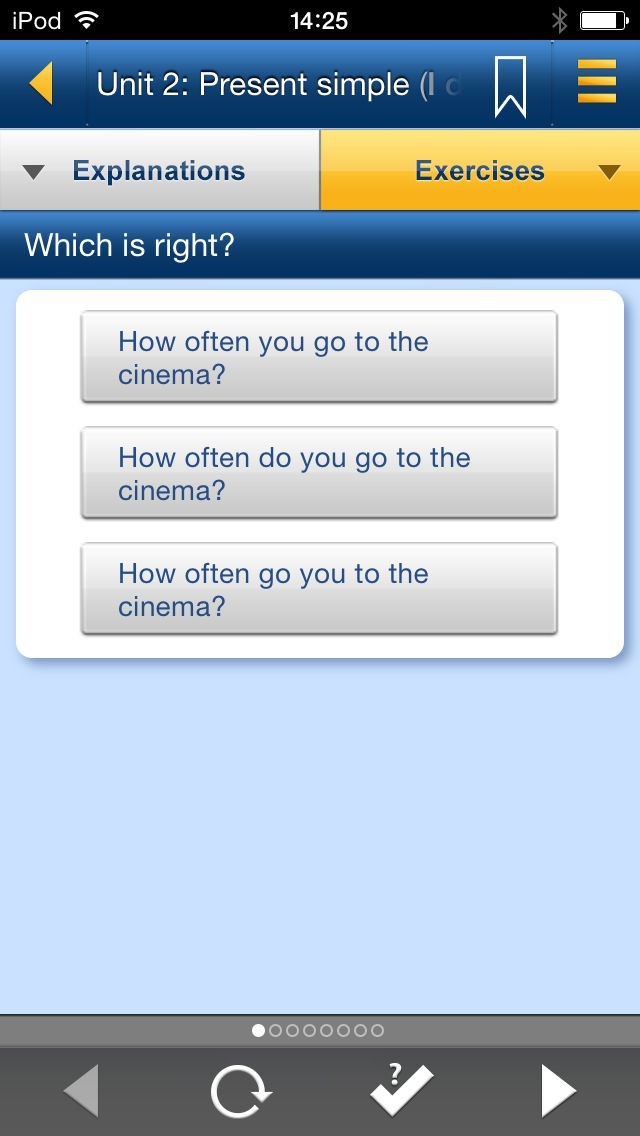Switch to the Explanations tab

pyautogui.click(x=160, y=171)
